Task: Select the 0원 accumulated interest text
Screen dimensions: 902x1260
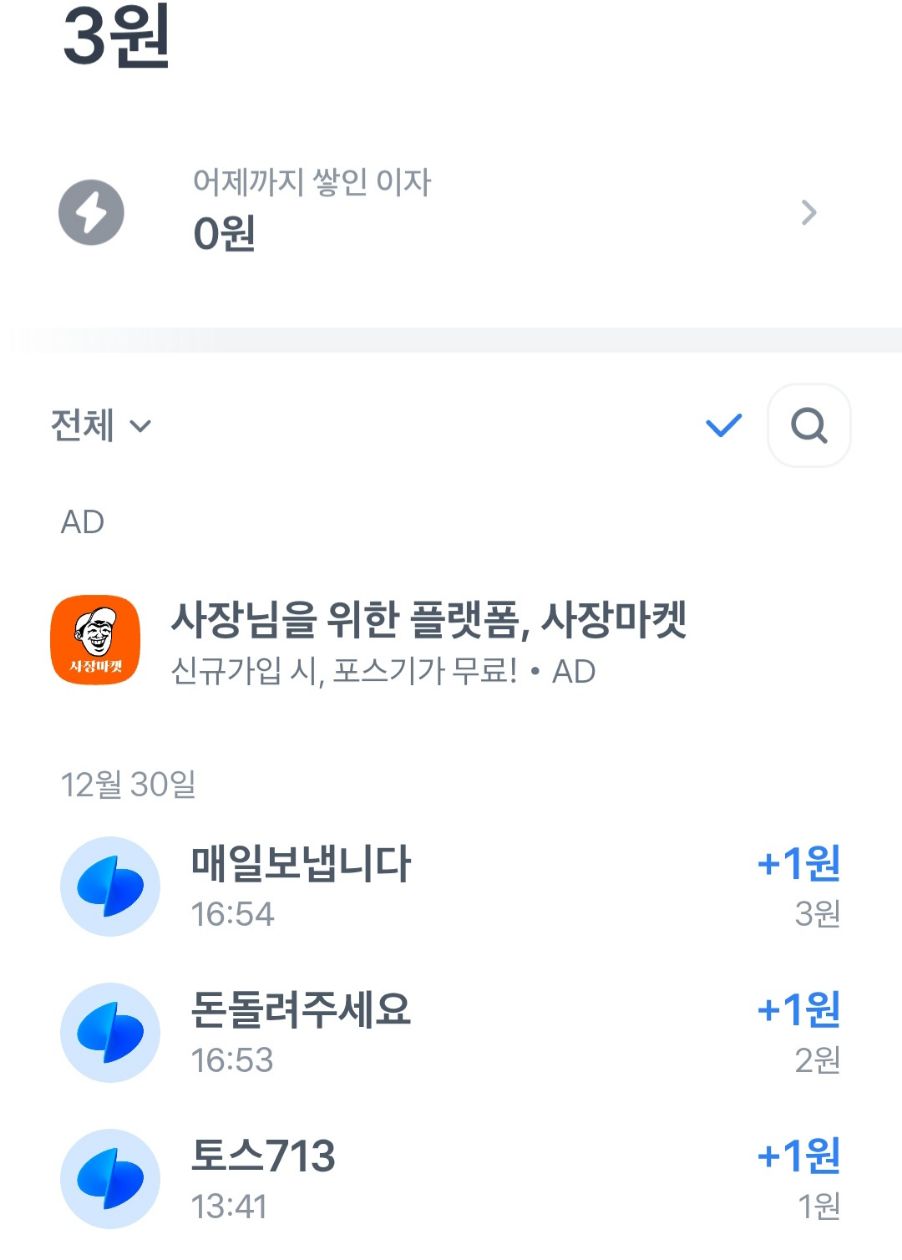Action: tap(221, 234)
